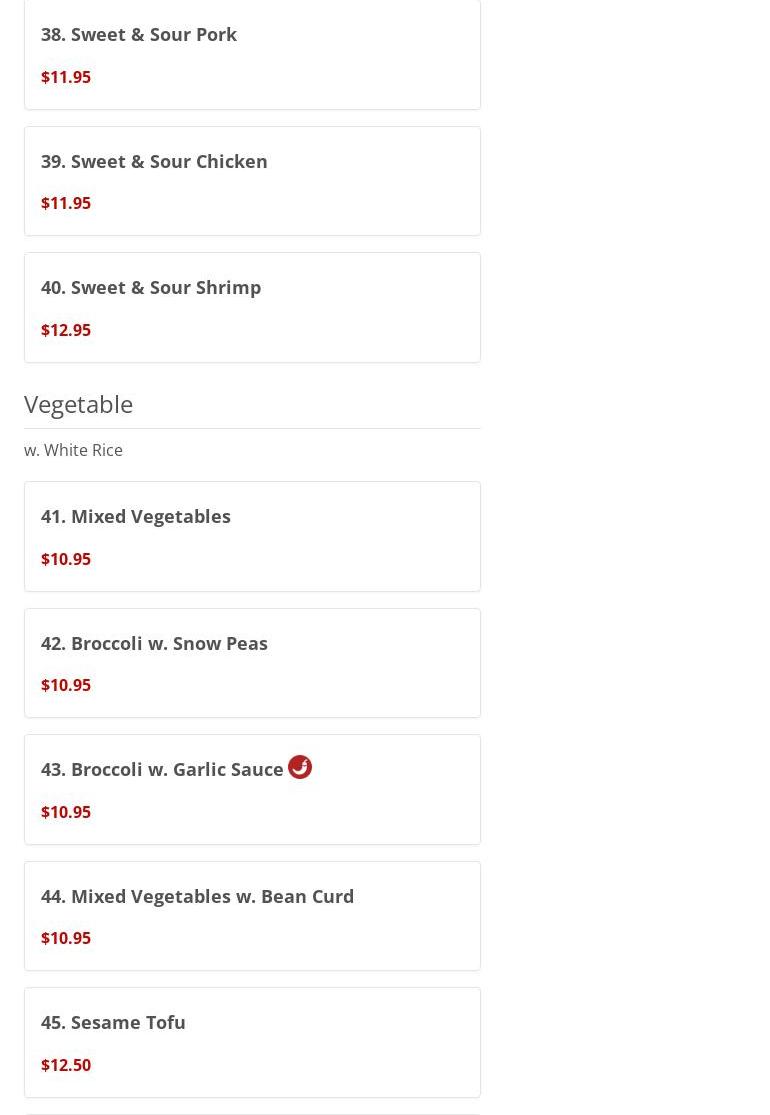Choose 40. Sweet & Sour Shrimp

(151, 288)
